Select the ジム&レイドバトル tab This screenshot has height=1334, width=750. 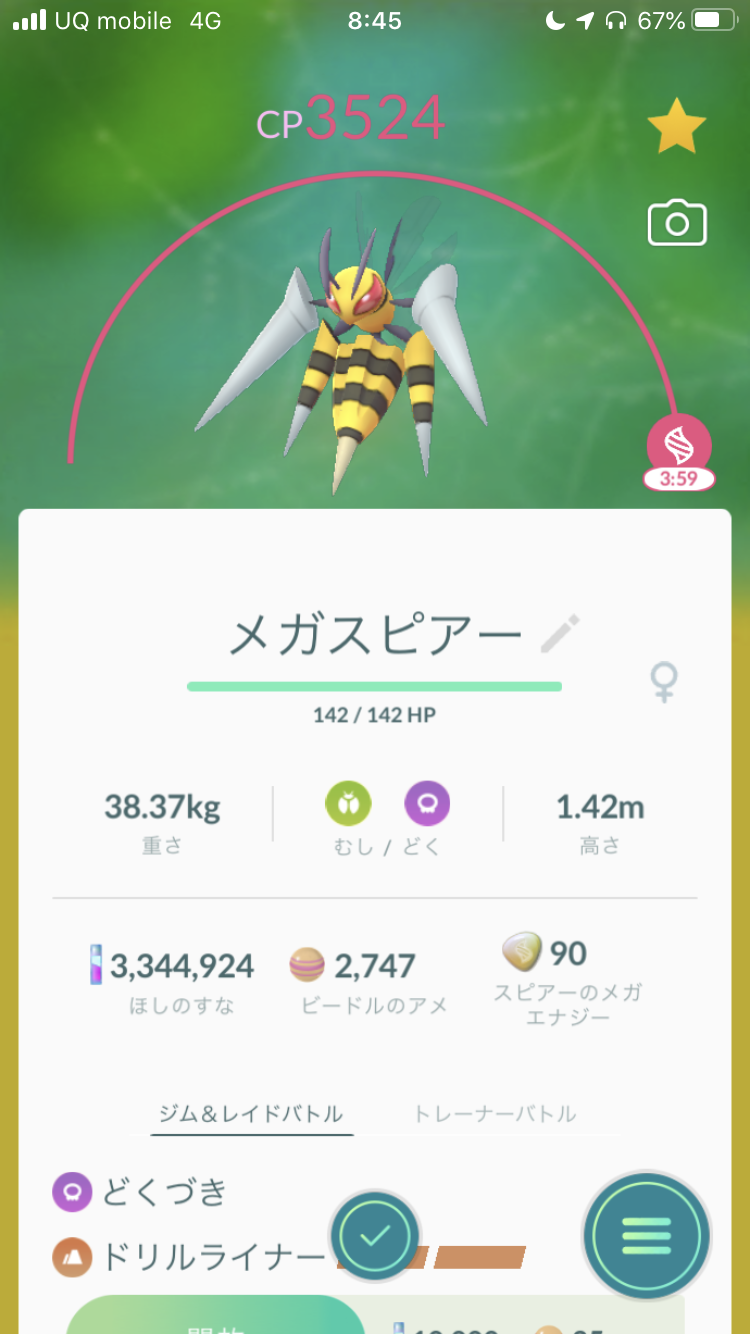251,1113
